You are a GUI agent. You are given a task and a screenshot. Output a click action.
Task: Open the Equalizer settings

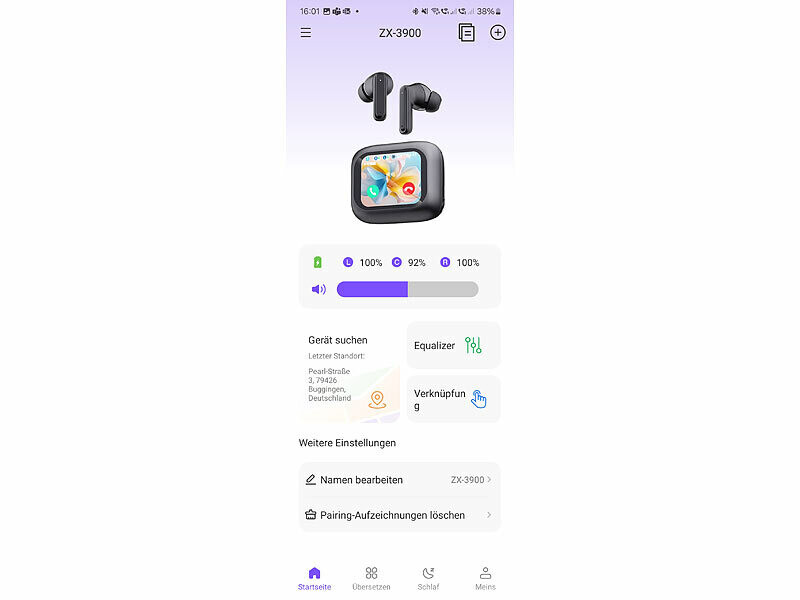[x=453, y=346]
